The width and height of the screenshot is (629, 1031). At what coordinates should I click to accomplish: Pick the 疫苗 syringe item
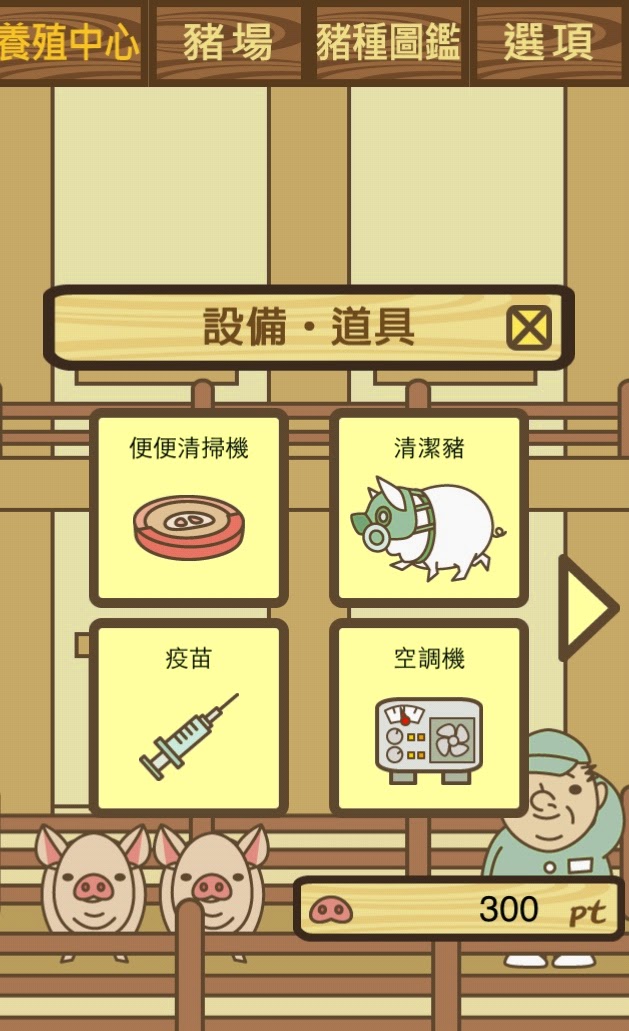point(189,717)
